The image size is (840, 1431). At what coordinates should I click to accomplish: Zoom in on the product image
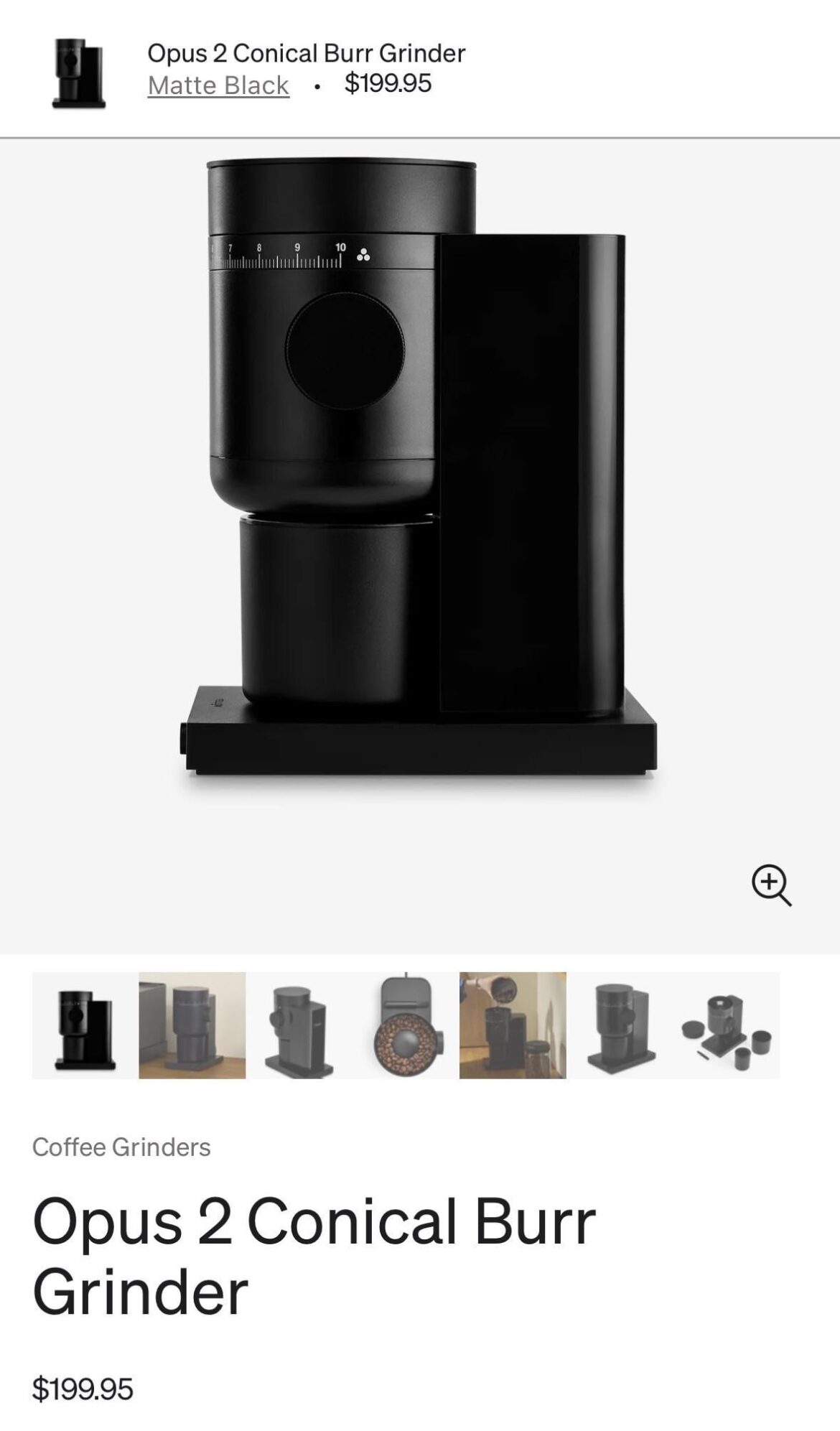[x=771, y=885]
